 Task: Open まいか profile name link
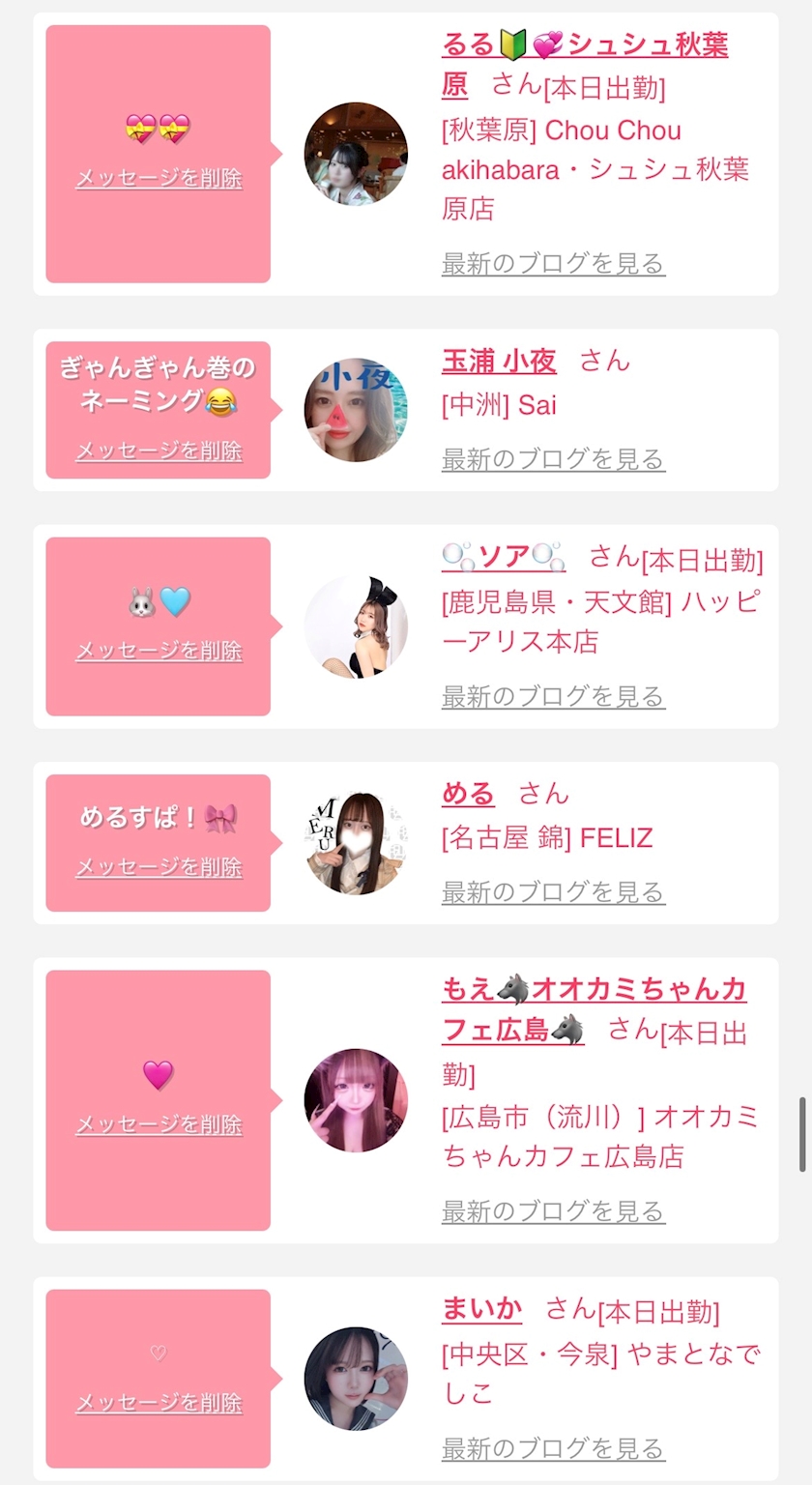pyautogui.click(x=481, y=1310)
